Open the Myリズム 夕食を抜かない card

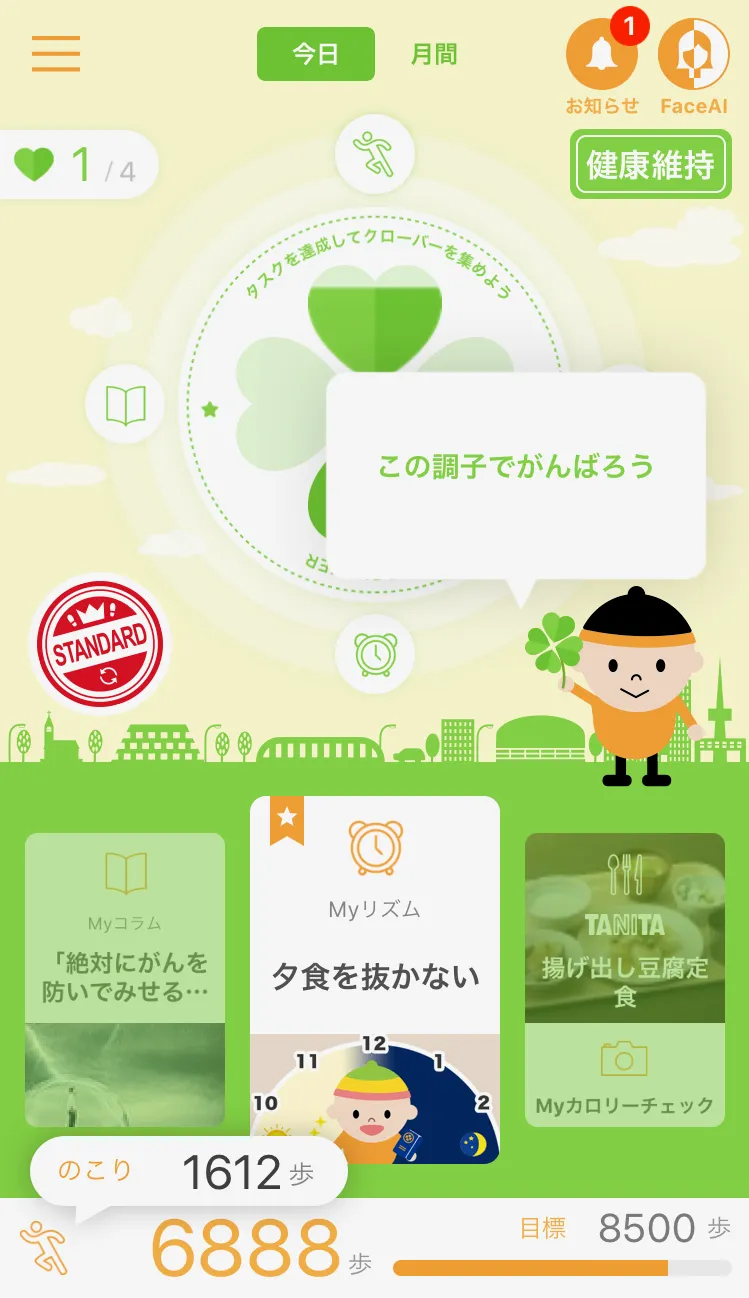point(375,980)
